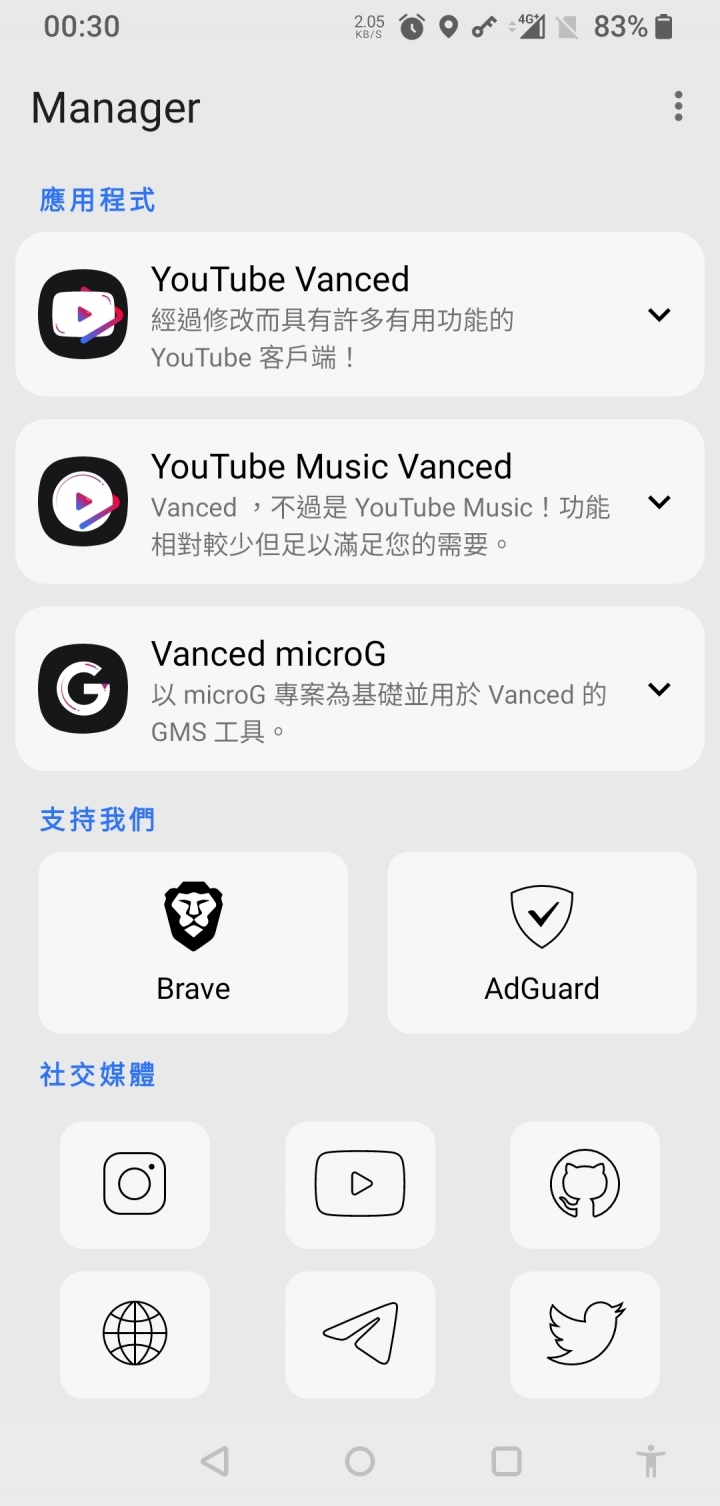Expand the YouTube Music Vanced card
This screenshot has width=720, height=1506.
tap(658, 502)
